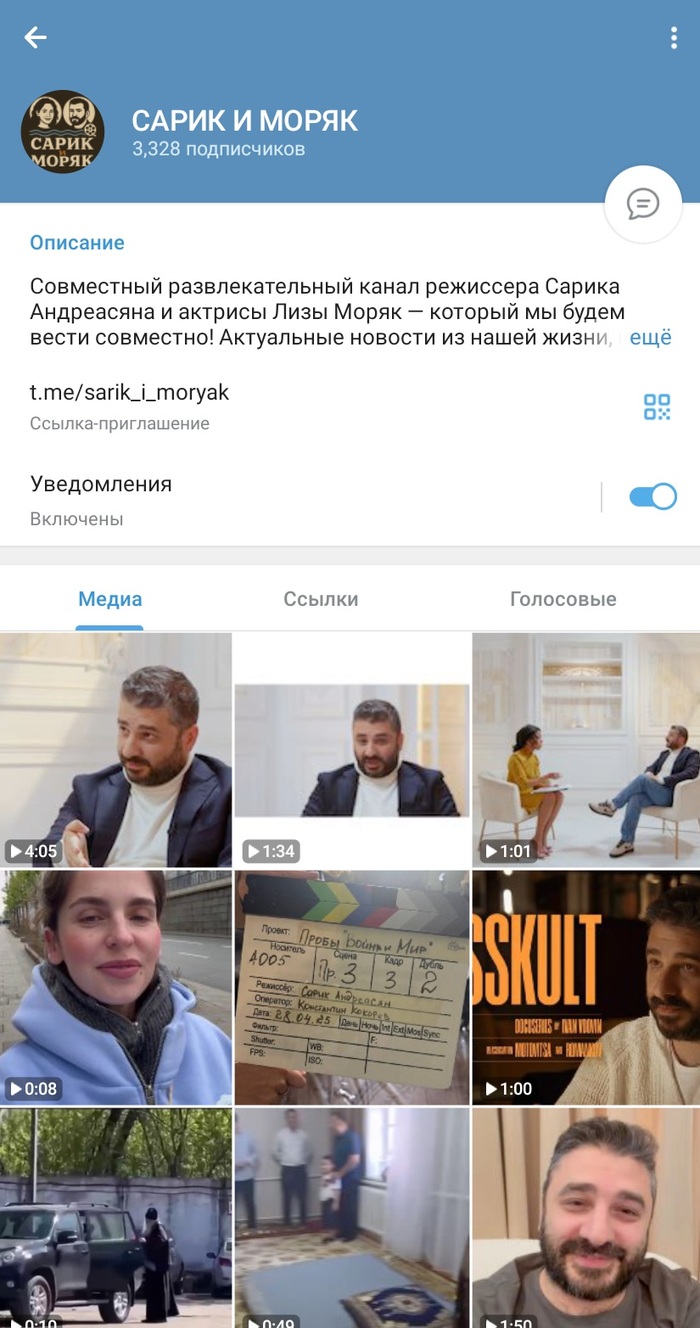Open the channel avatar photo
700x1328 pixels.
click(x=63, y=132)
